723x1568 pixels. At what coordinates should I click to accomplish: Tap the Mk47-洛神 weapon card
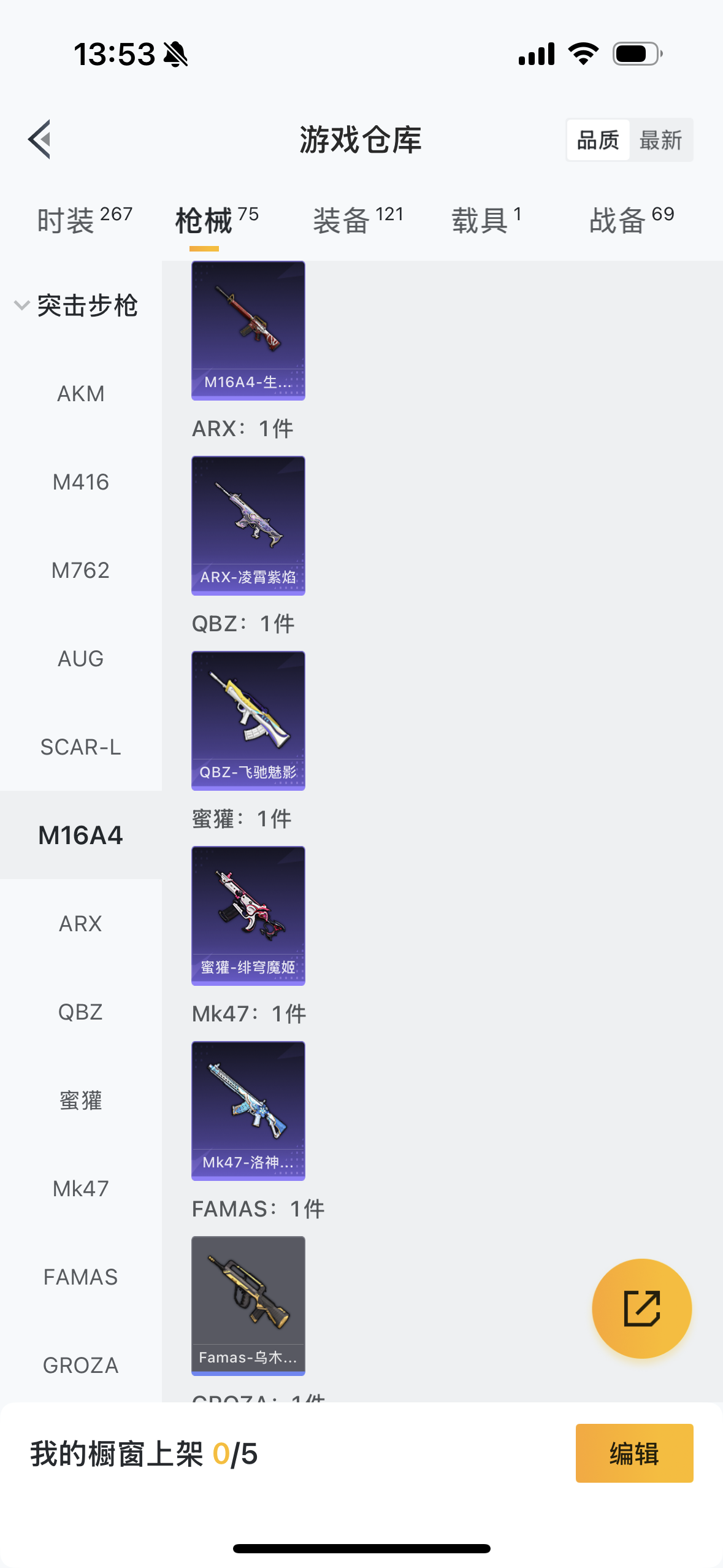(x=248, y=1110)
